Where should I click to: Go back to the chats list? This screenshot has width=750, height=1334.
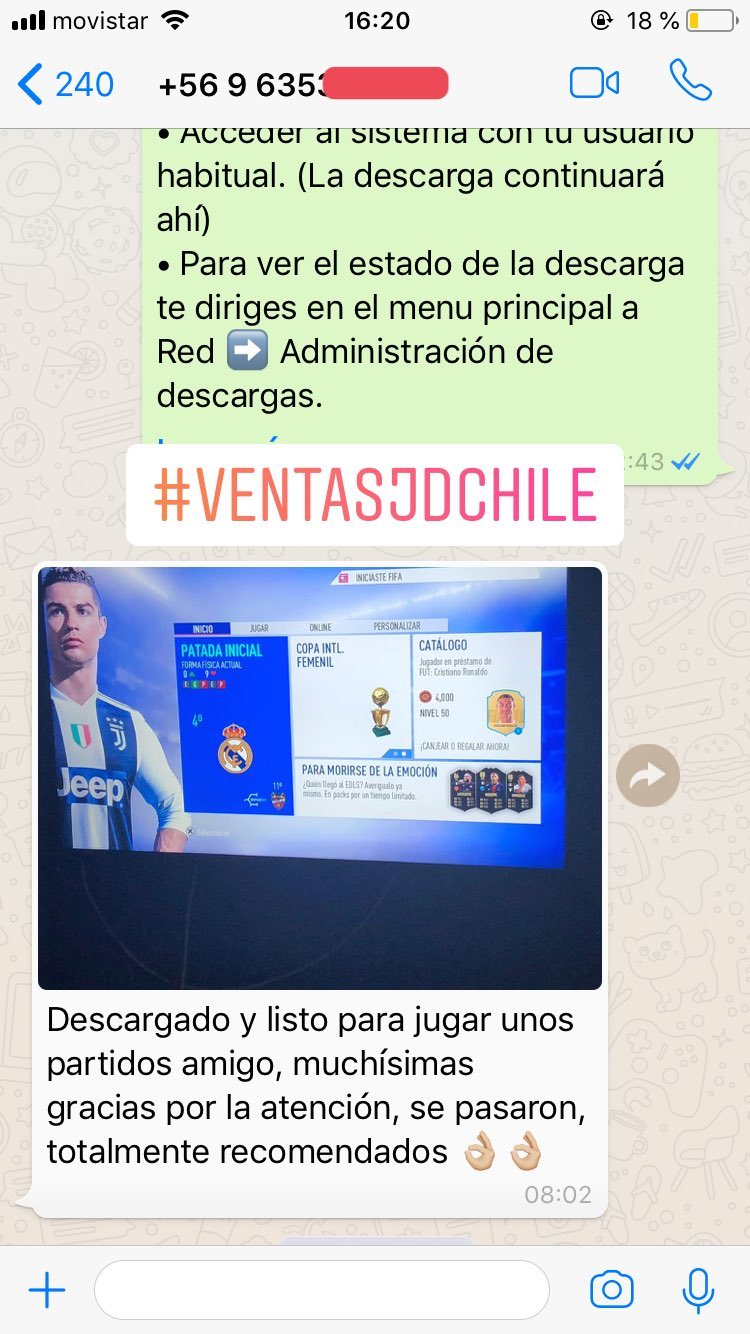(x=66, y=84)
